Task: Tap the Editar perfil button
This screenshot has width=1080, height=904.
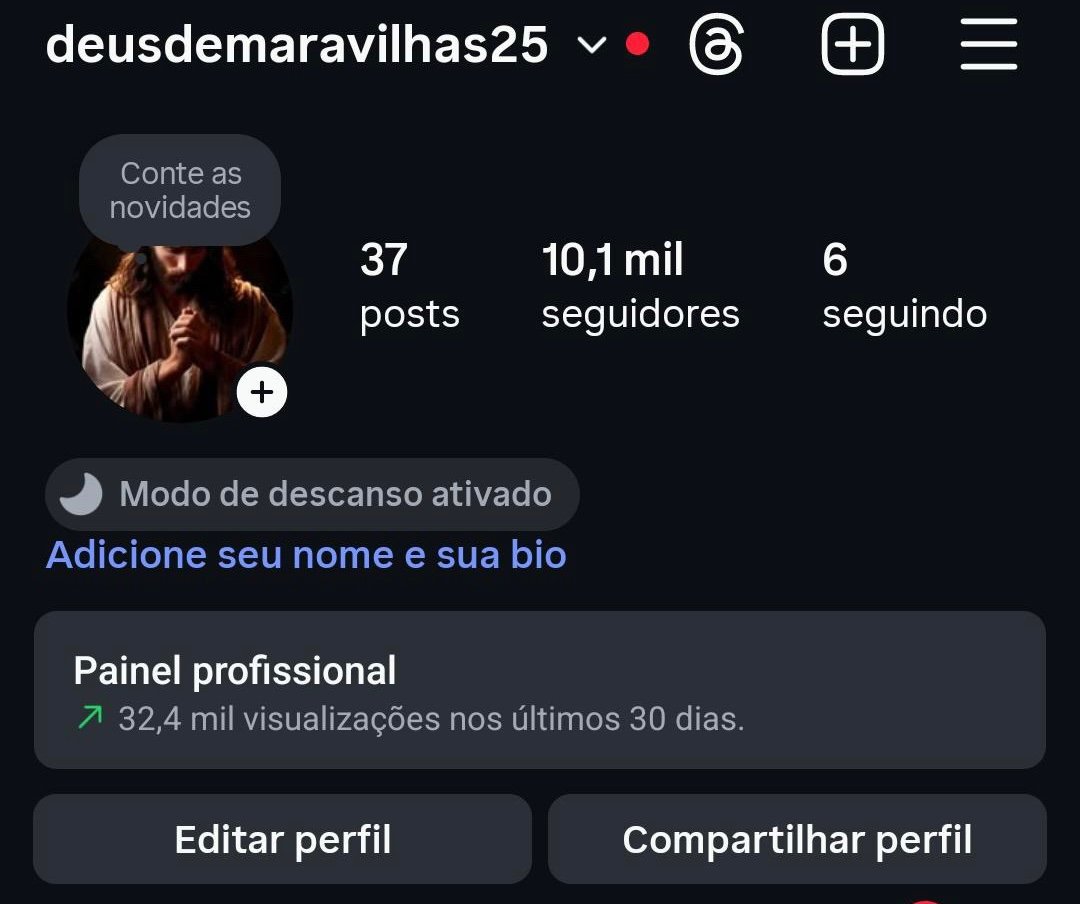Action: [x=282, y=840]
